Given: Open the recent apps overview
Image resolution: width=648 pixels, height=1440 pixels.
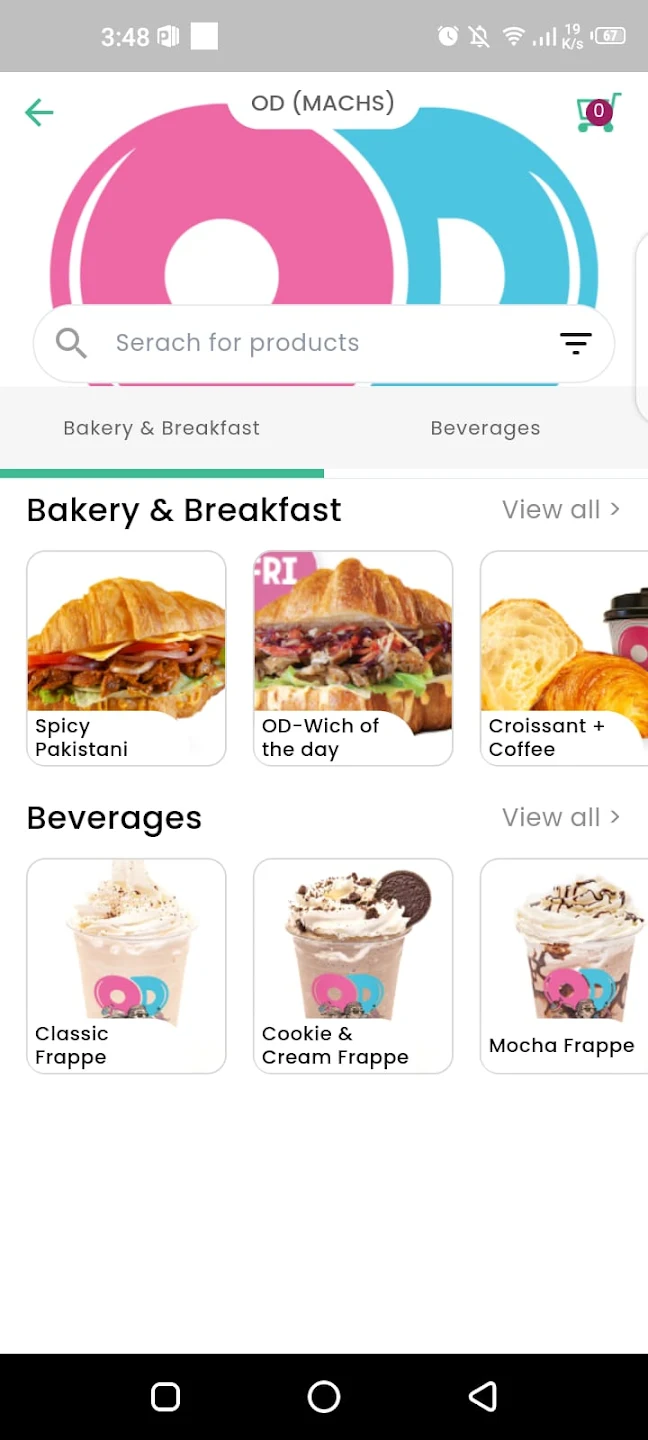Looking at the screenshot, I should (x=166, y=1397).
